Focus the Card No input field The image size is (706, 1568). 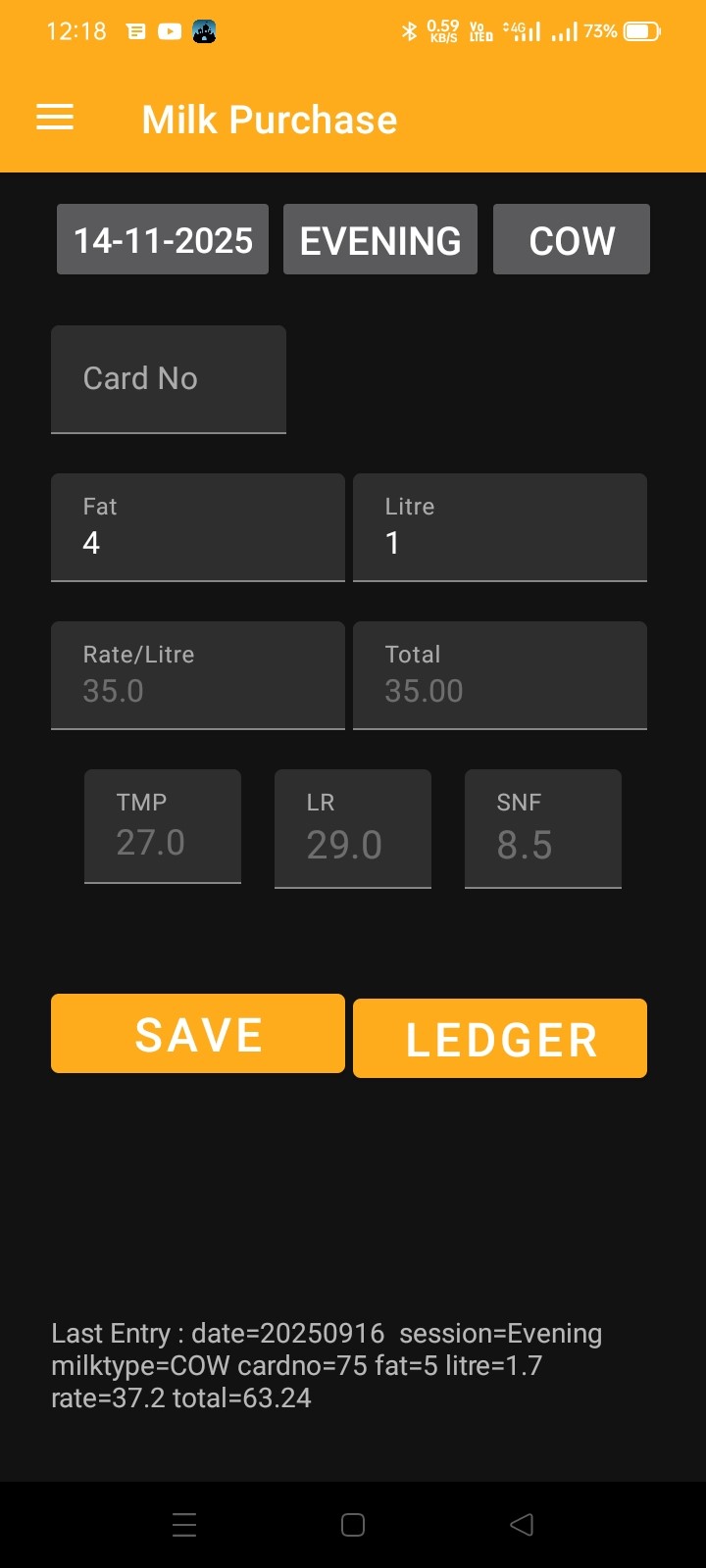168,379
